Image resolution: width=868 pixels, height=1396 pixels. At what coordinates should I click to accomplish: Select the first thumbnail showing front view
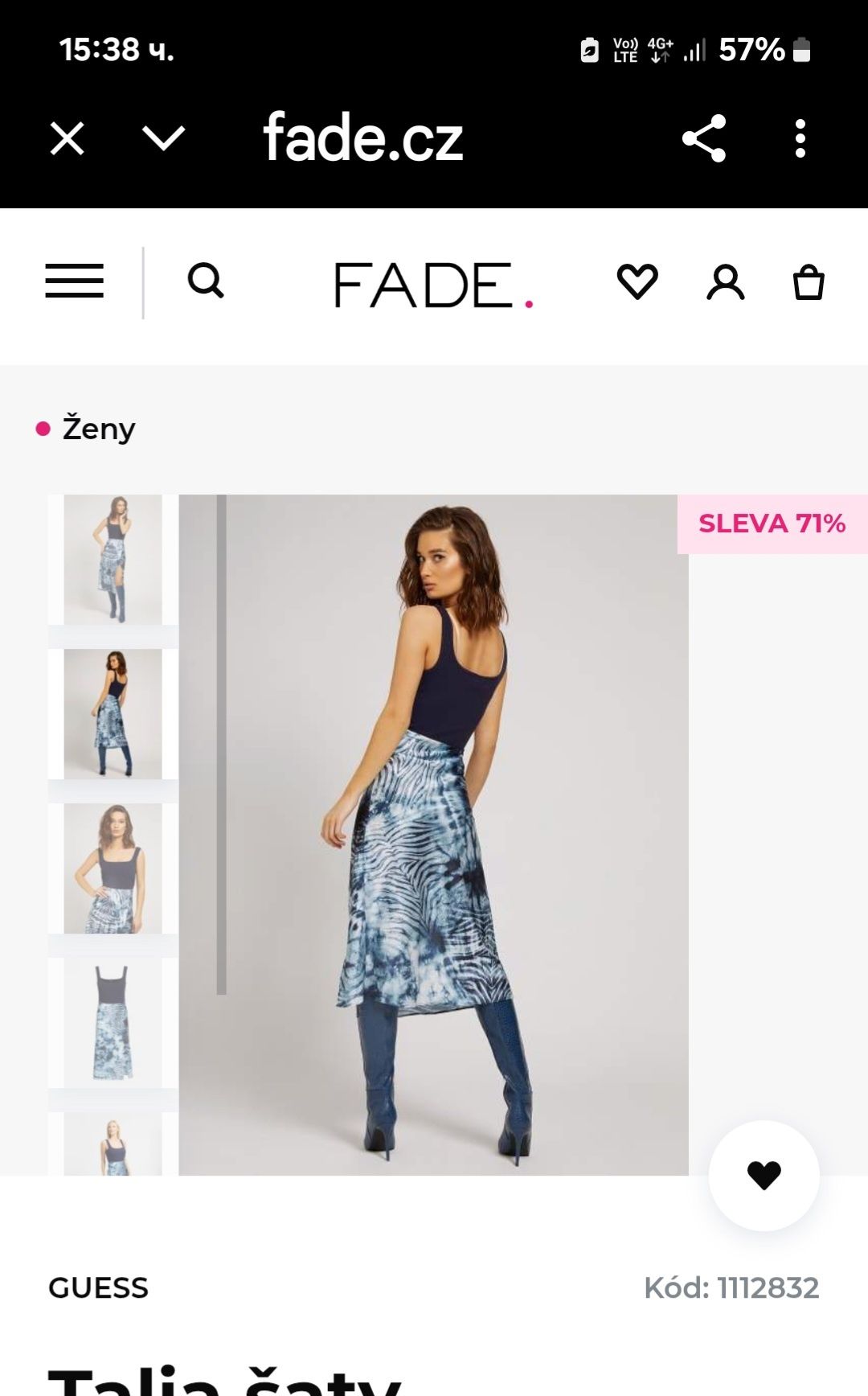pyautogui.click(x=113, y=560)
